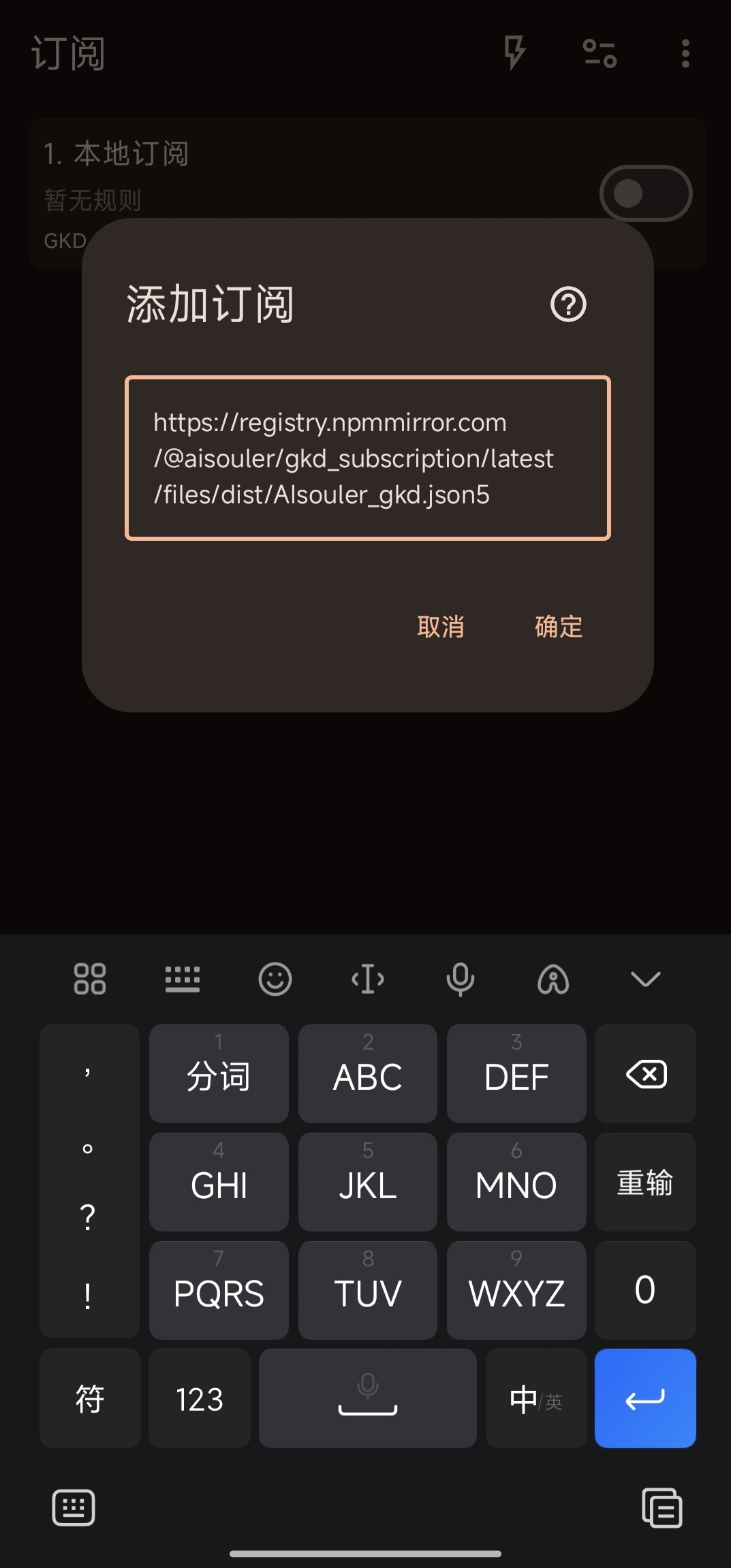
Task: Open the keyboard toolbox grid icon
Action: point(90,979)
